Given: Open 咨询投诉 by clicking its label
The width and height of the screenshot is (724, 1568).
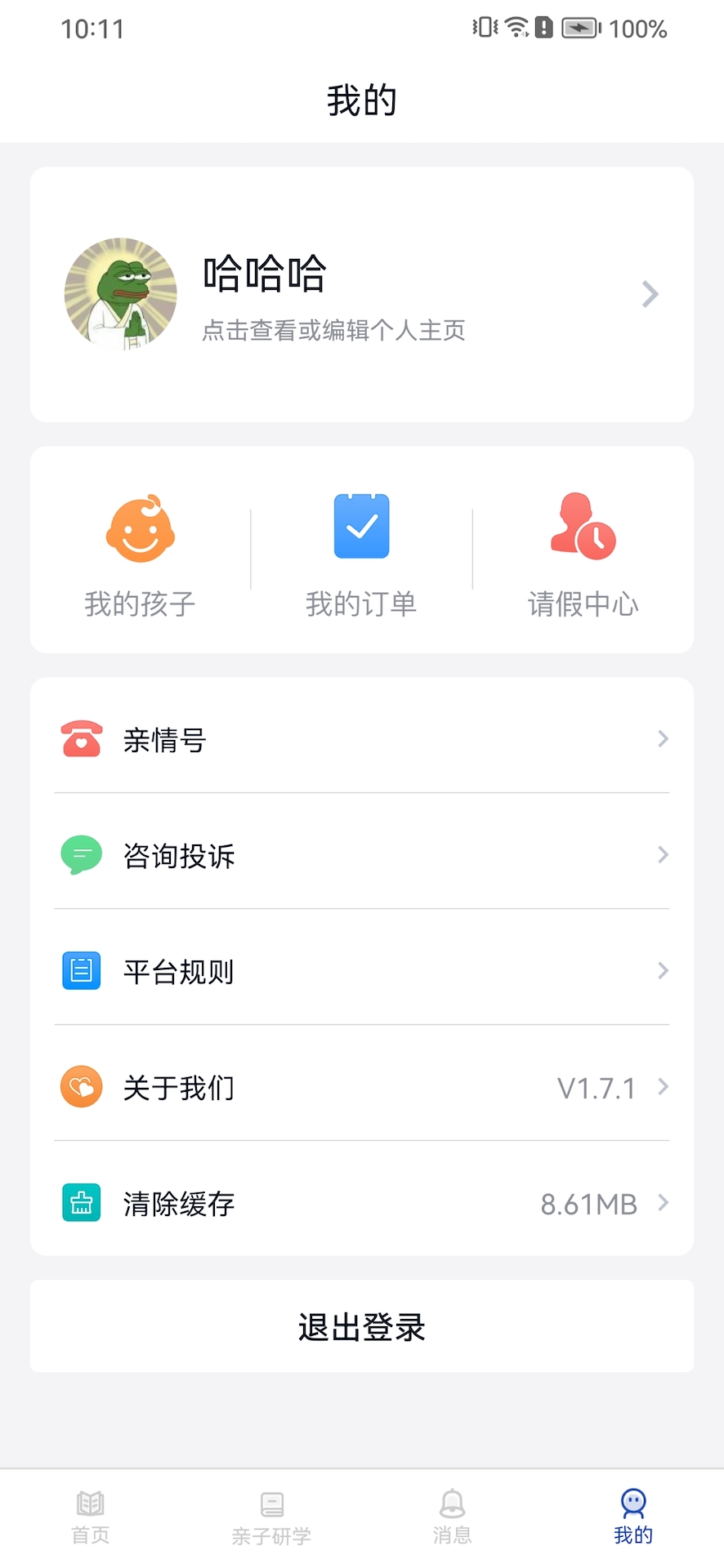Looking at the screenshot, I should (x=178, y=855).
